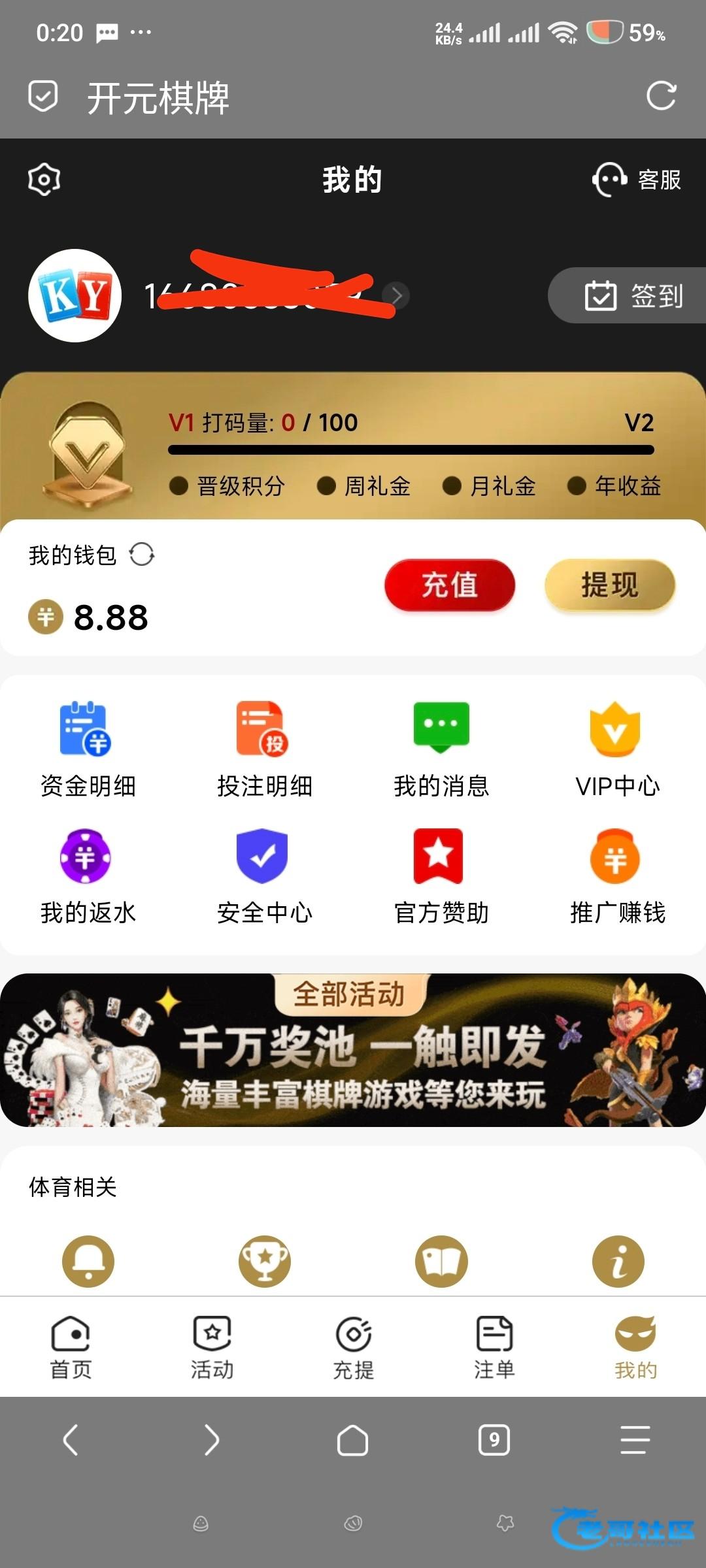Switch to the 活动 tab
This screenshot has height=1568, width=706.
pos(212,1347)
